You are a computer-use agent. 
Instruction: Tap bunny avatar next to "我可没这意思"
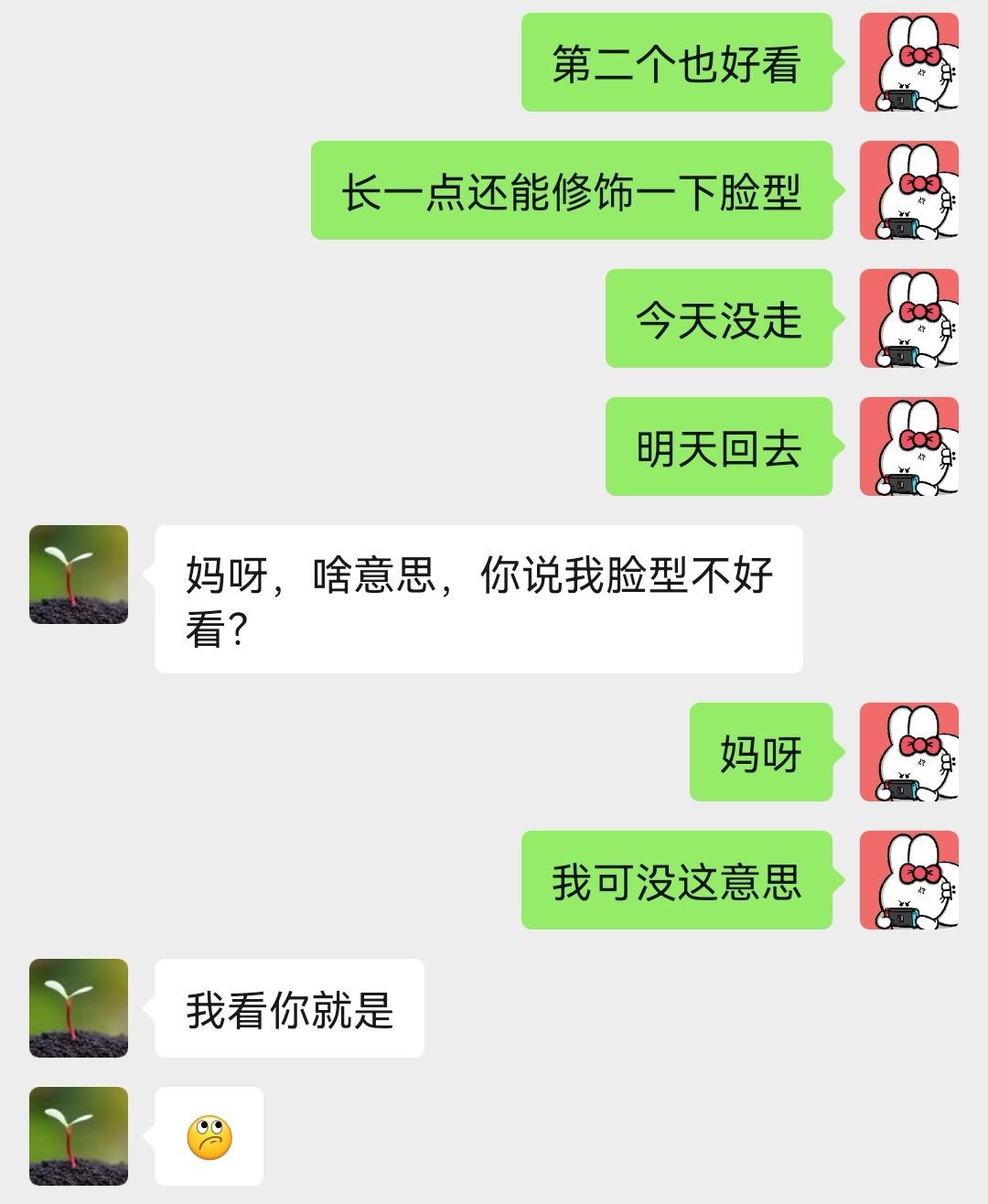click(908, 880)
